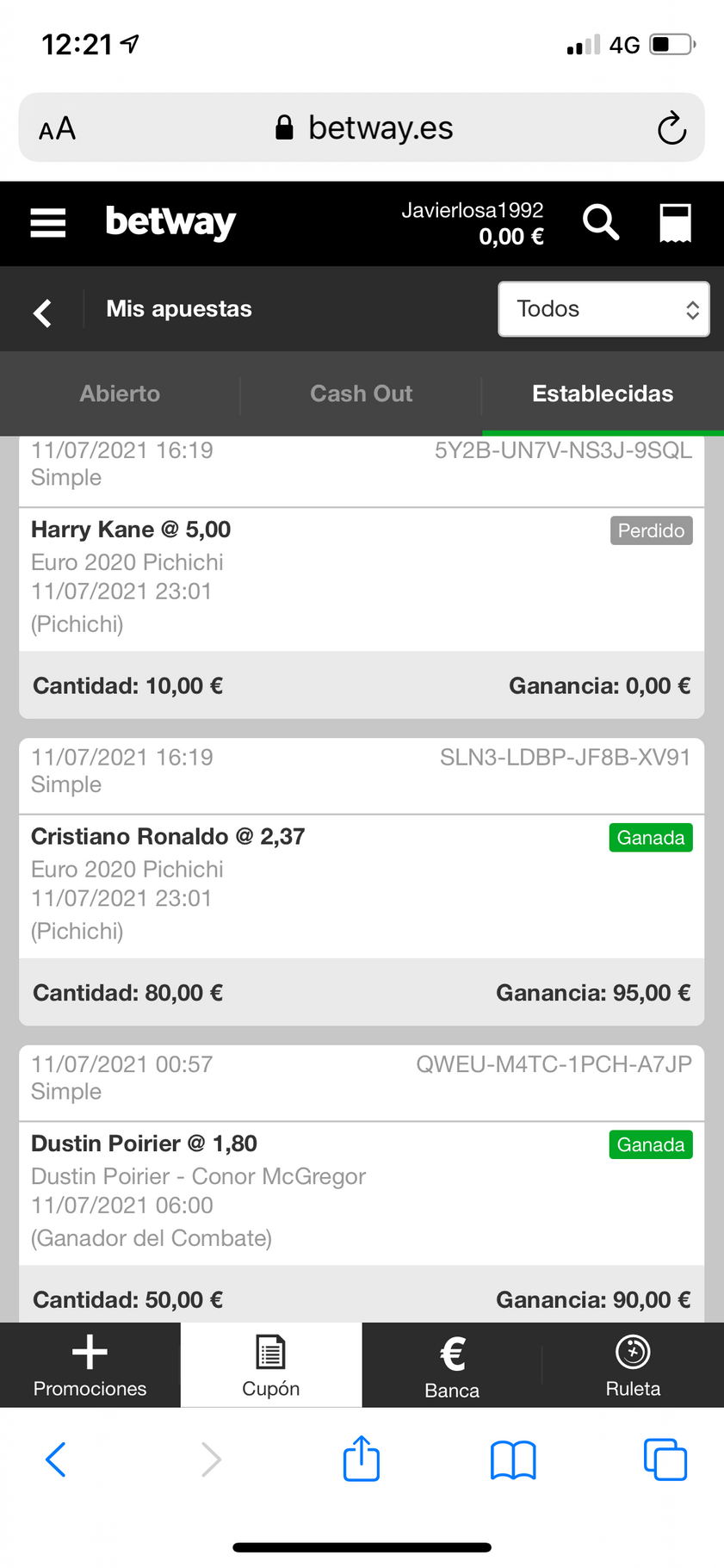Open the AA reader text options
Image resolution: width=724 pixels, height=1568 pixels.
(58, 129)
